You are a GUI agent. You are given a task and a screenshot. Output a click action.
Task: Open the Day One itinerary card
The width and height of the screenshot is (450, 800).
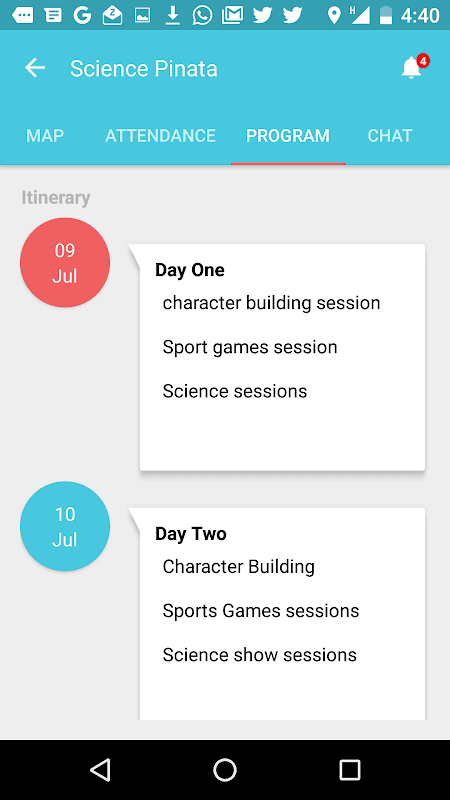tap(282, 357)
